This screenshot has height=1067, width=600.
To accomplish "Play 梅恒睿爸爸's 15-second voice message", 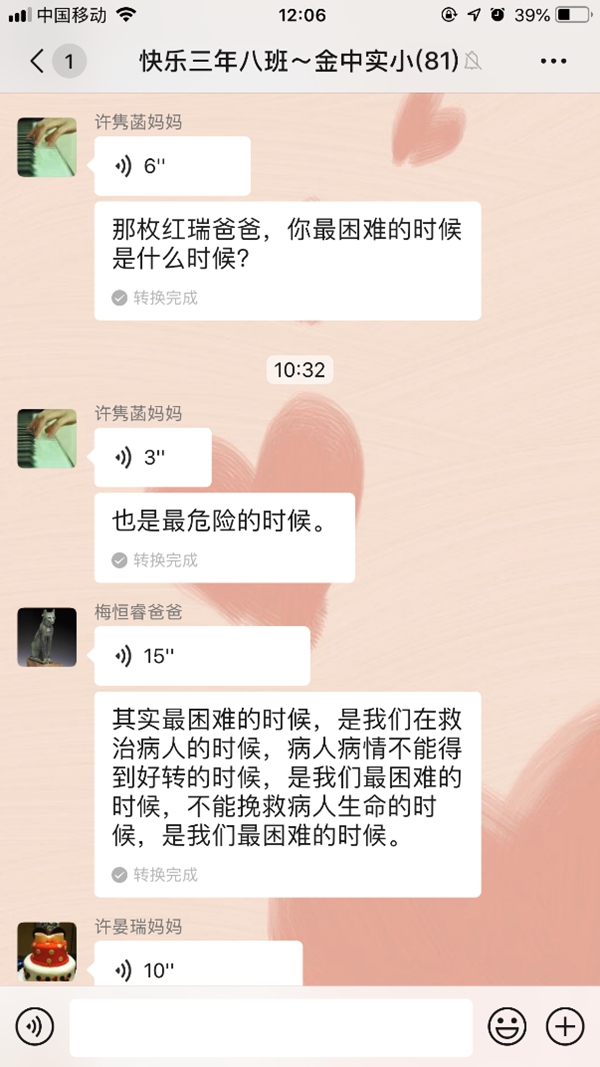I will [x=202, y=656].
